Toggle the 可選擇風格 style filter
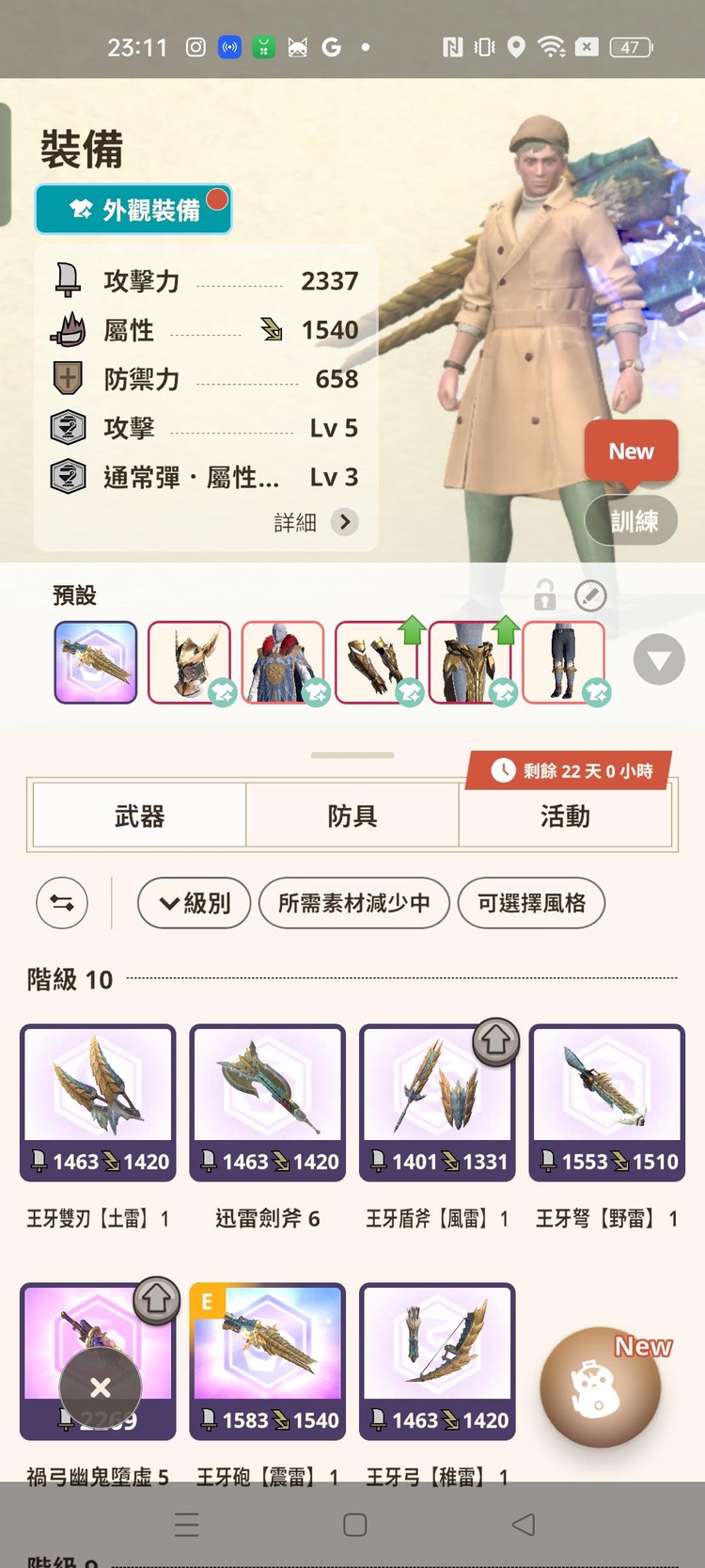This screenshot has height=1568, width=705. (531, 903)
